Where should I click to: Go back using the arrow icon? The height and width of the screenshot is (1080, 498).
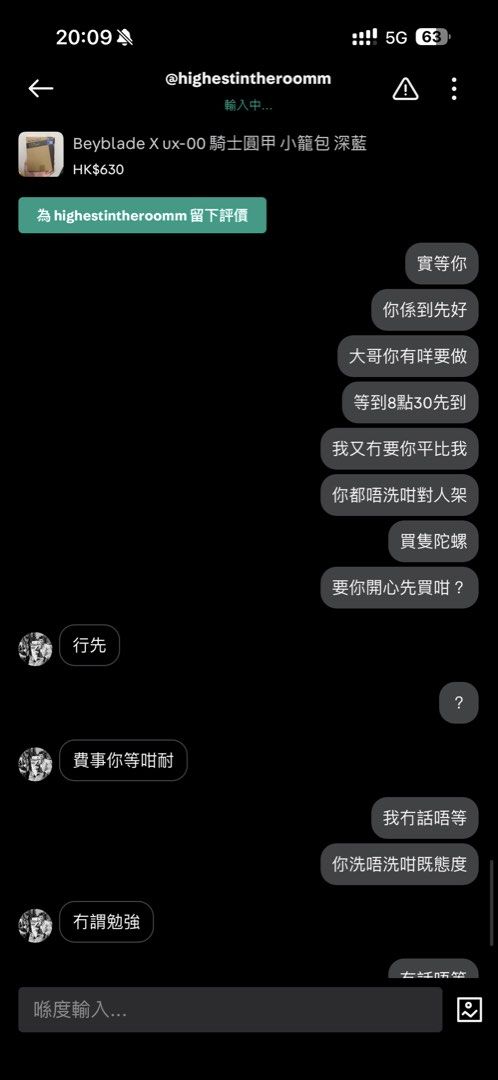coord(41,88)
